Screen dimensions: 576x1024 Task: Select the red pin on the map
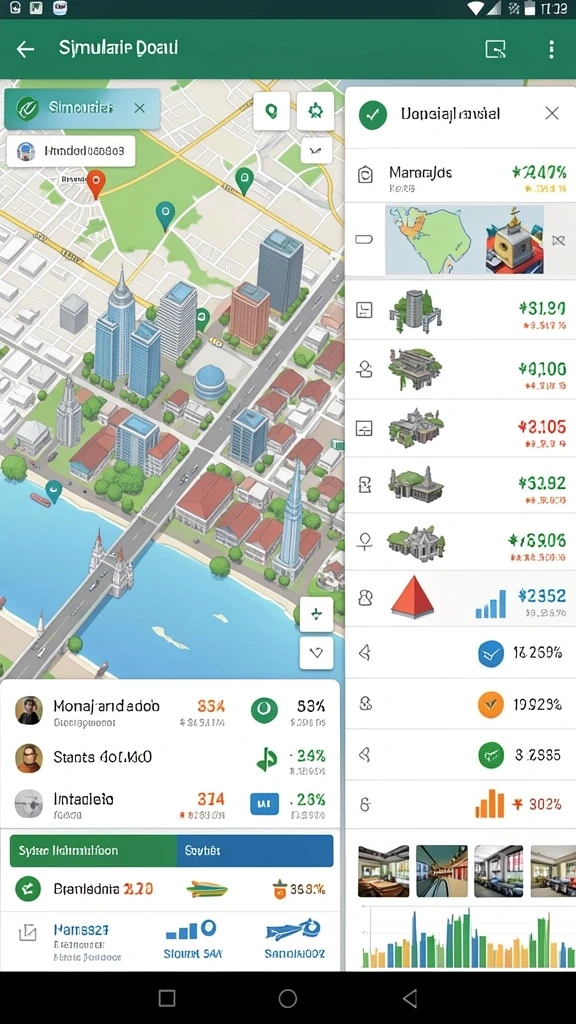(96, 184)
